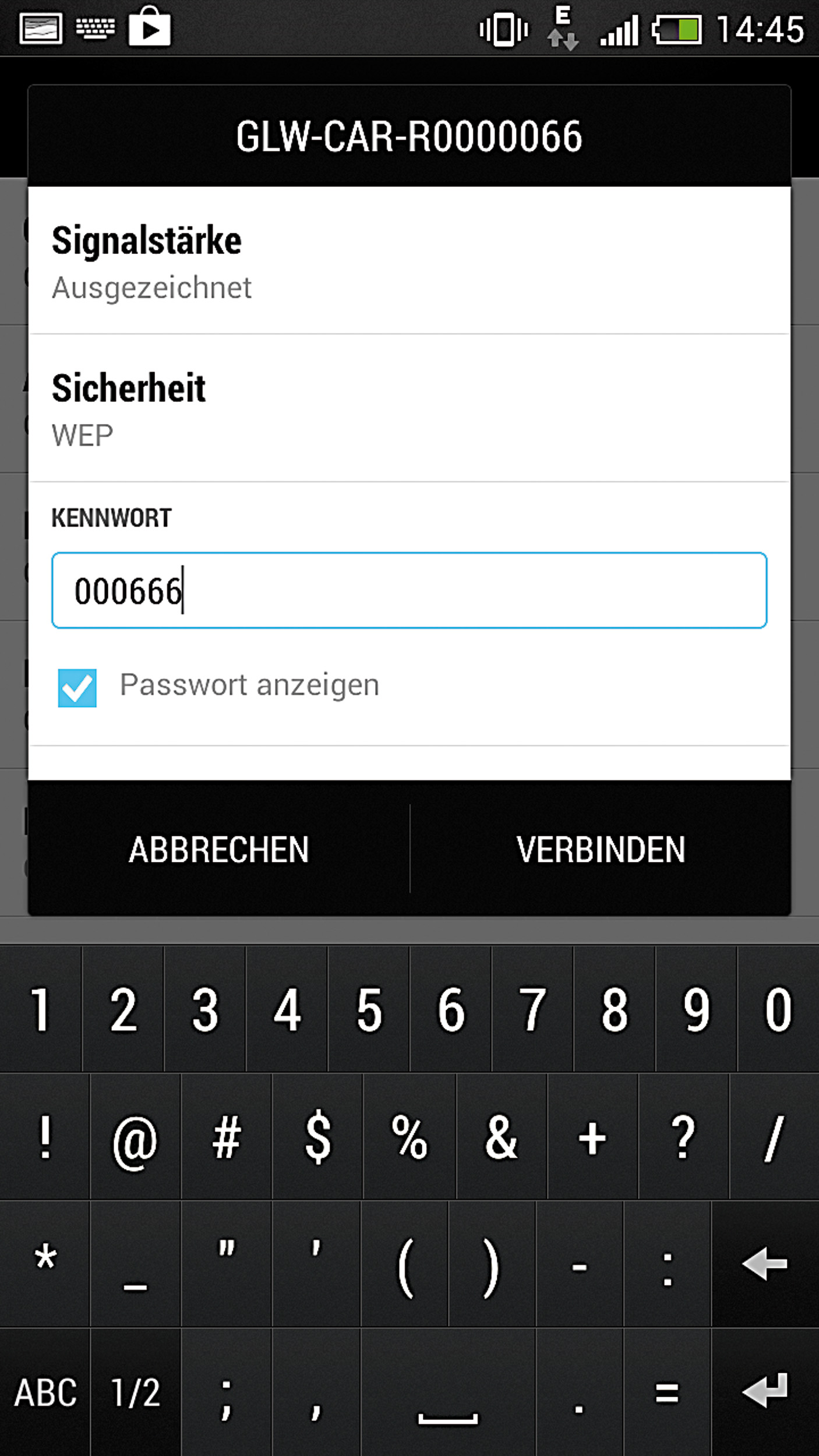Open the 1/2 symbols page key
Screen dimensions: 819x1456
[x=135, y=1393]
